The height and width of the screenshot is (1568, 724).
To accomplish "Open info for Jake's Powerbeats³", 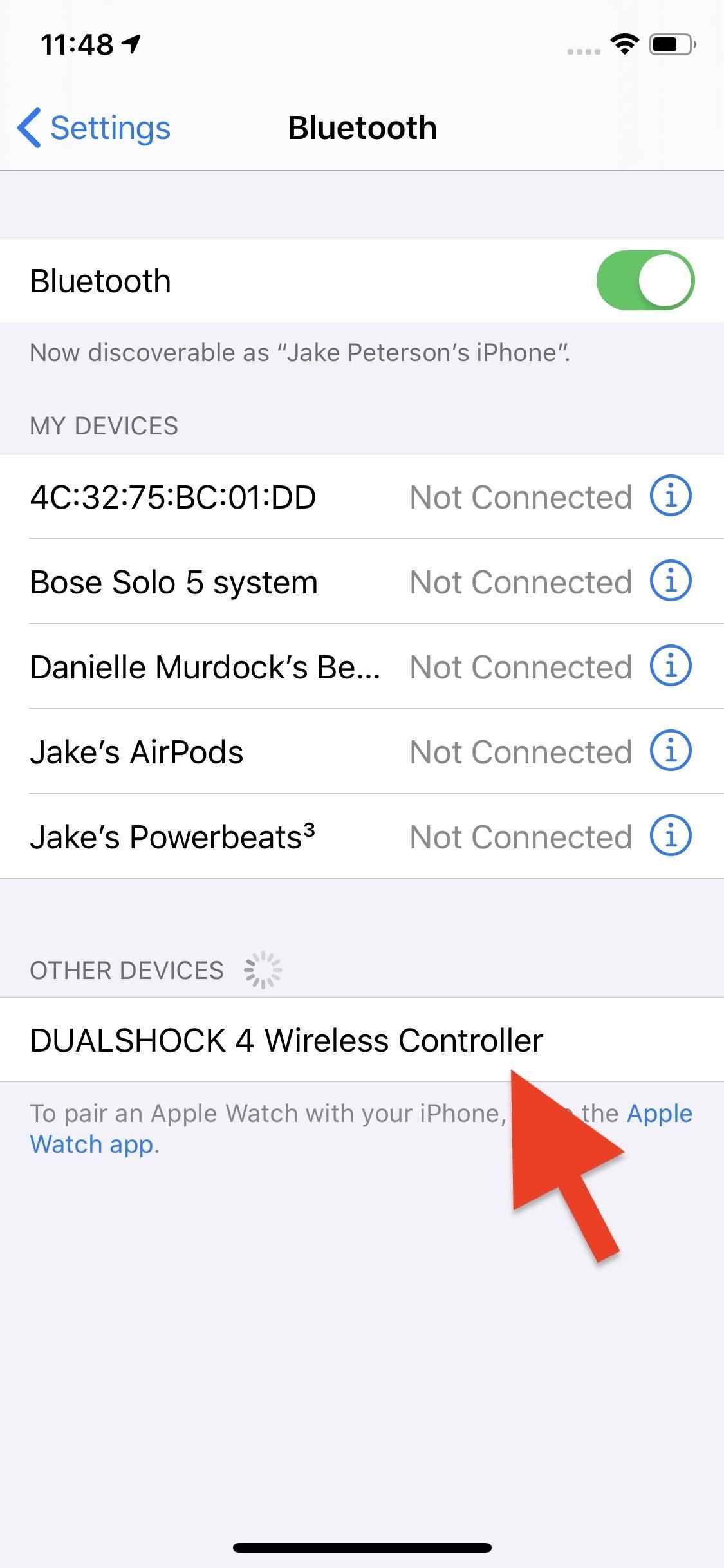I will pos(669,836).
